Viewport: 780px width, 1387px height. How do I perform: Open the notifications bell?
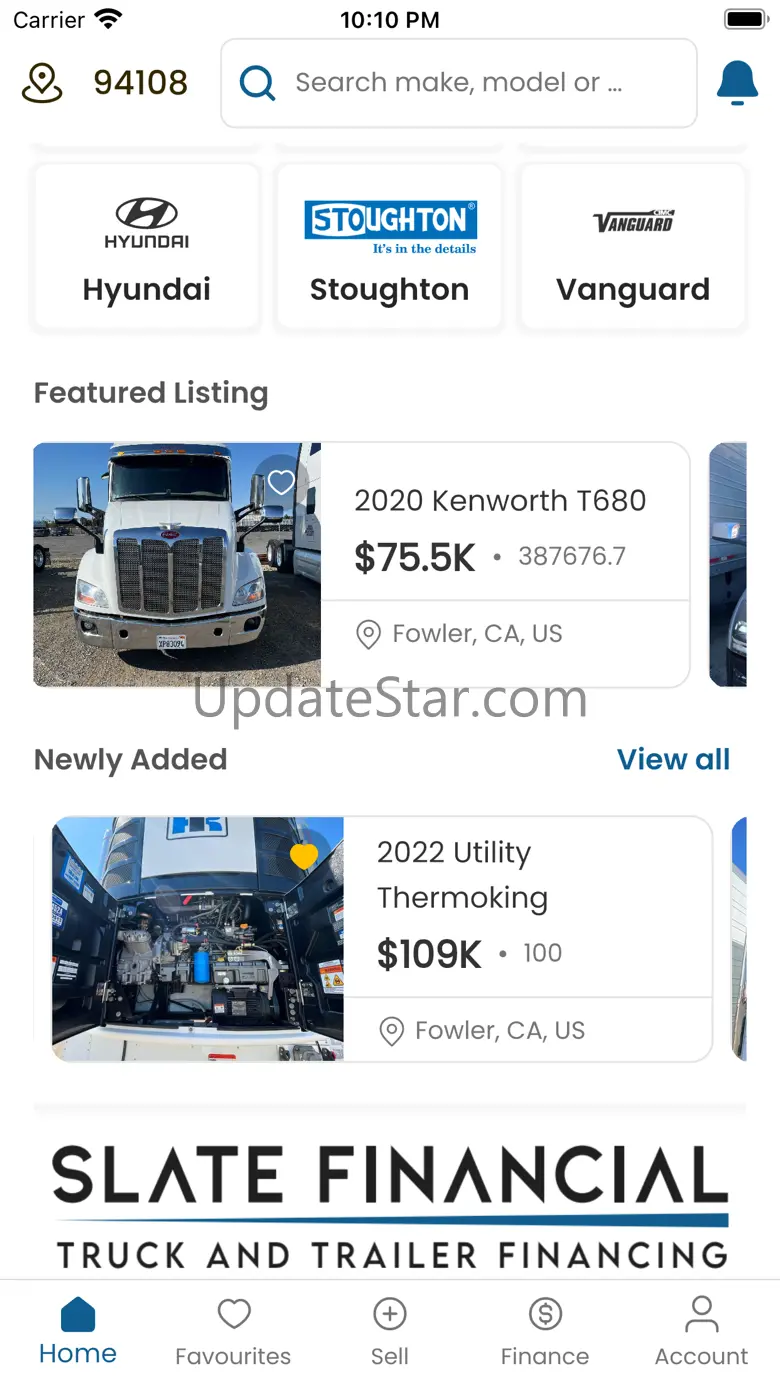[x=737, y=83]
